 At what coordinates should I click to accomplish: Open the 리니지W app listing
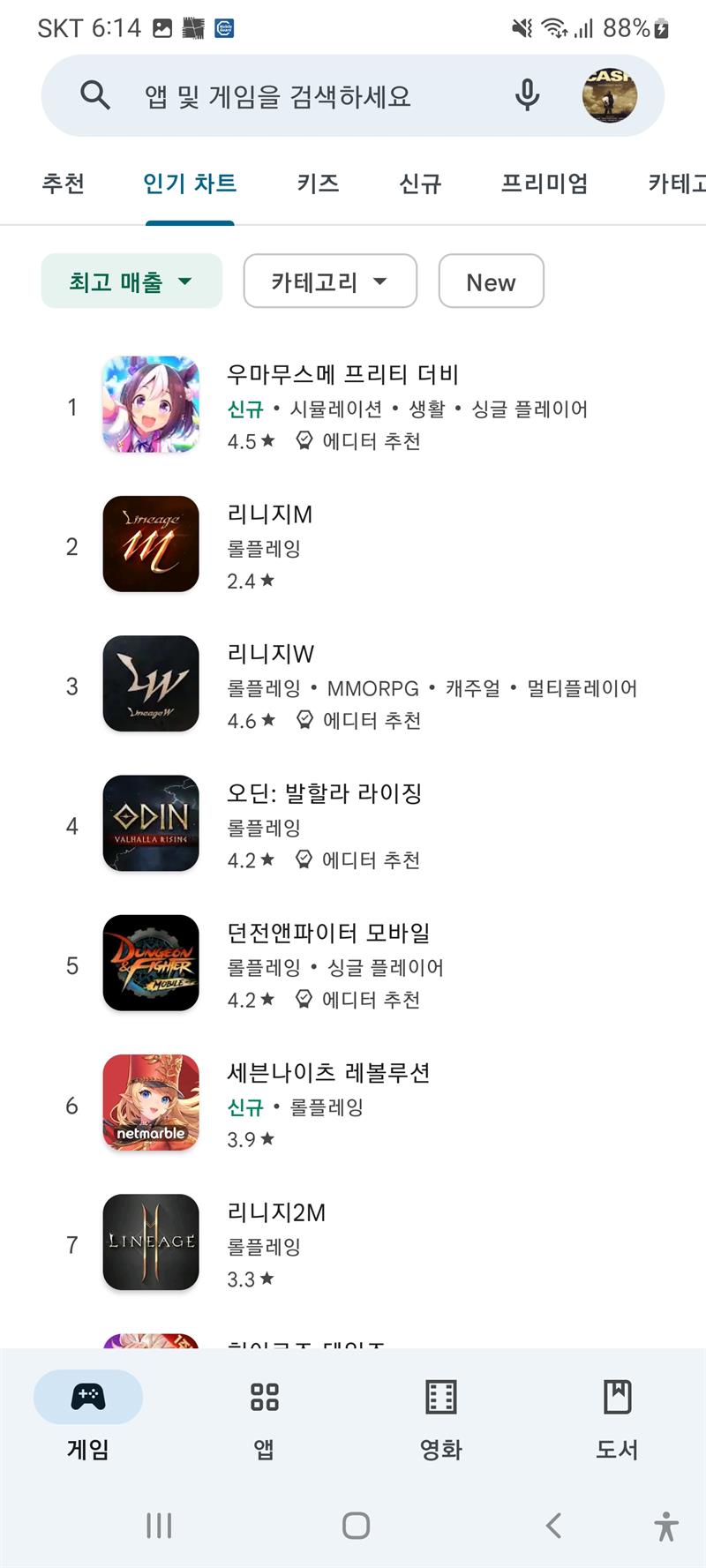coord(353,685)
